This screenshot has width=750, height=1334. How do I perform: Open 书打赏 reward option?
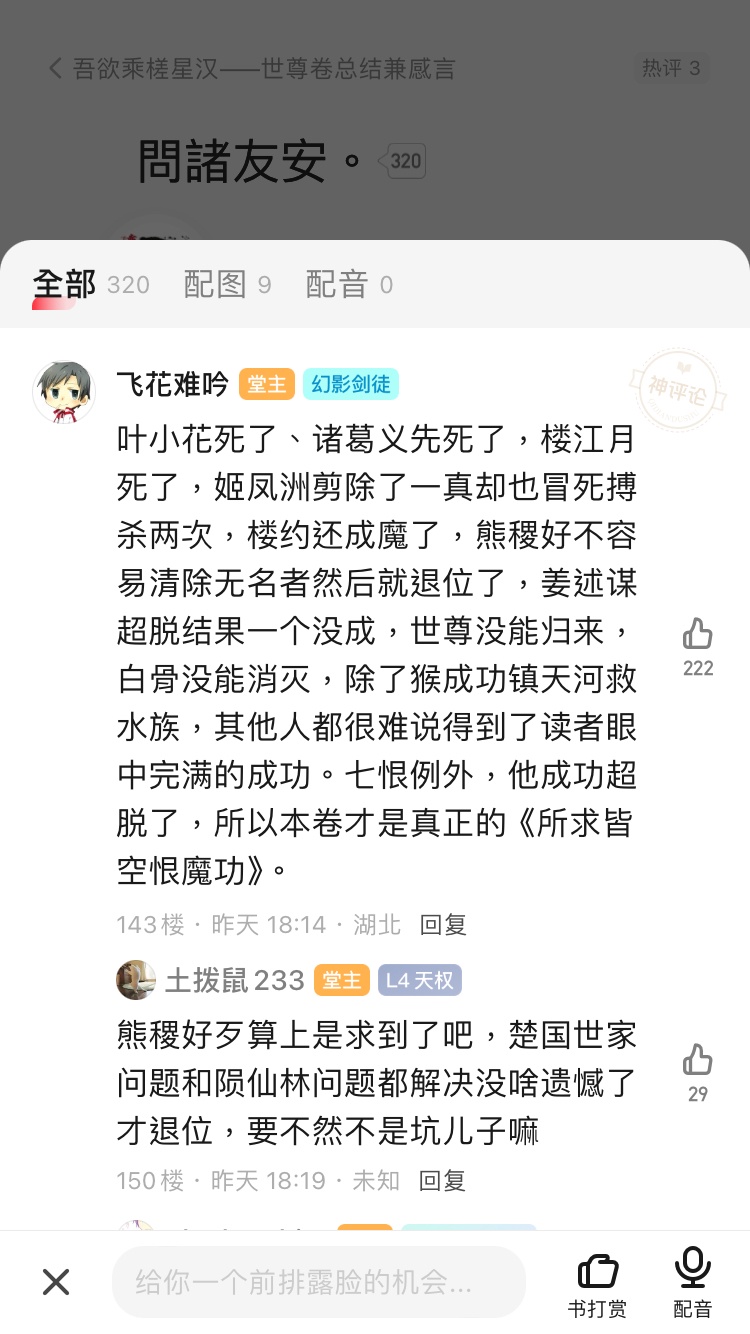[598, 1282]
